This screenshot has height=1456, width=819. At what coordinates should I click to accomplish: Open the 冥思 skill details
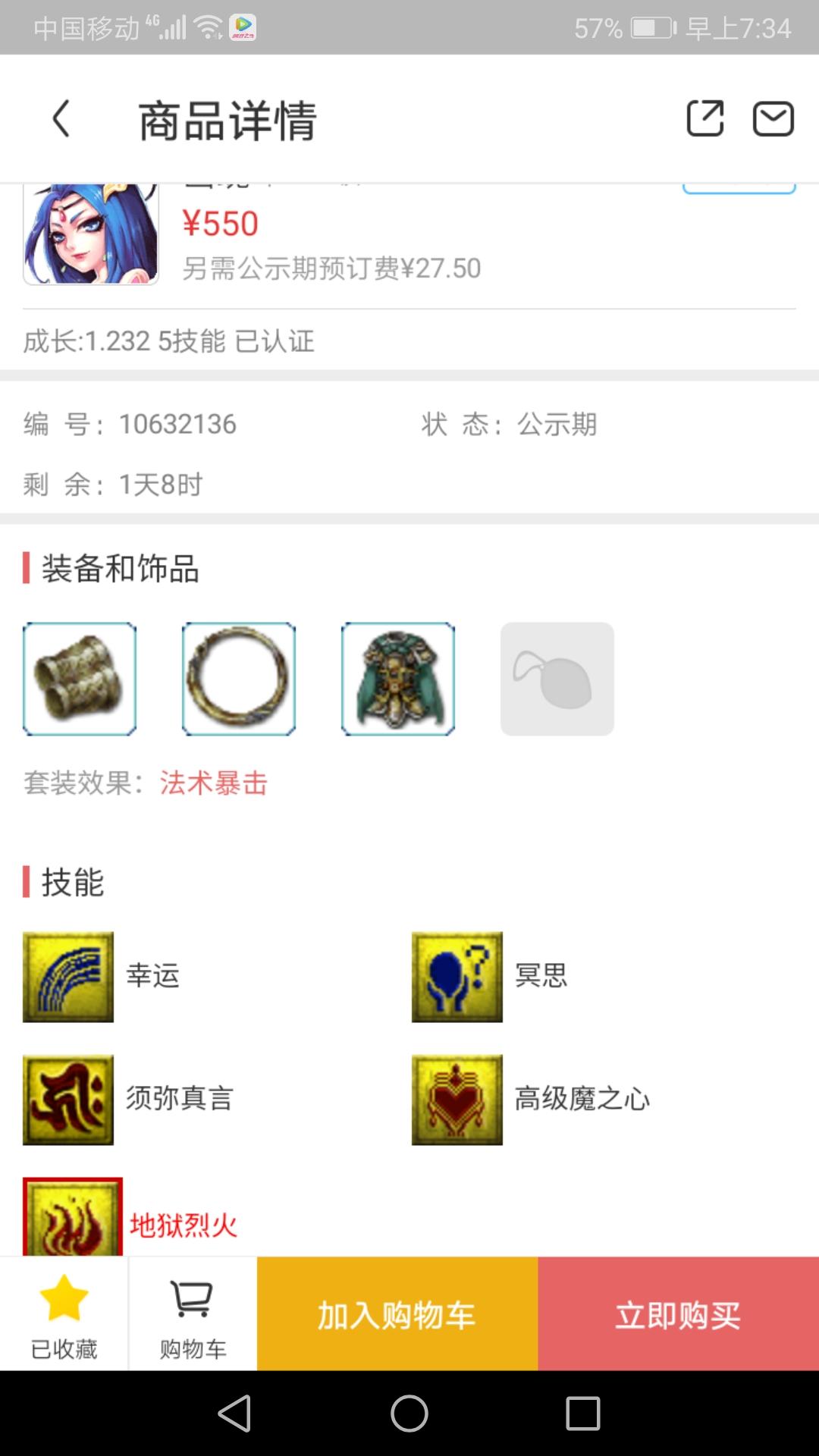tap(457, 977)
